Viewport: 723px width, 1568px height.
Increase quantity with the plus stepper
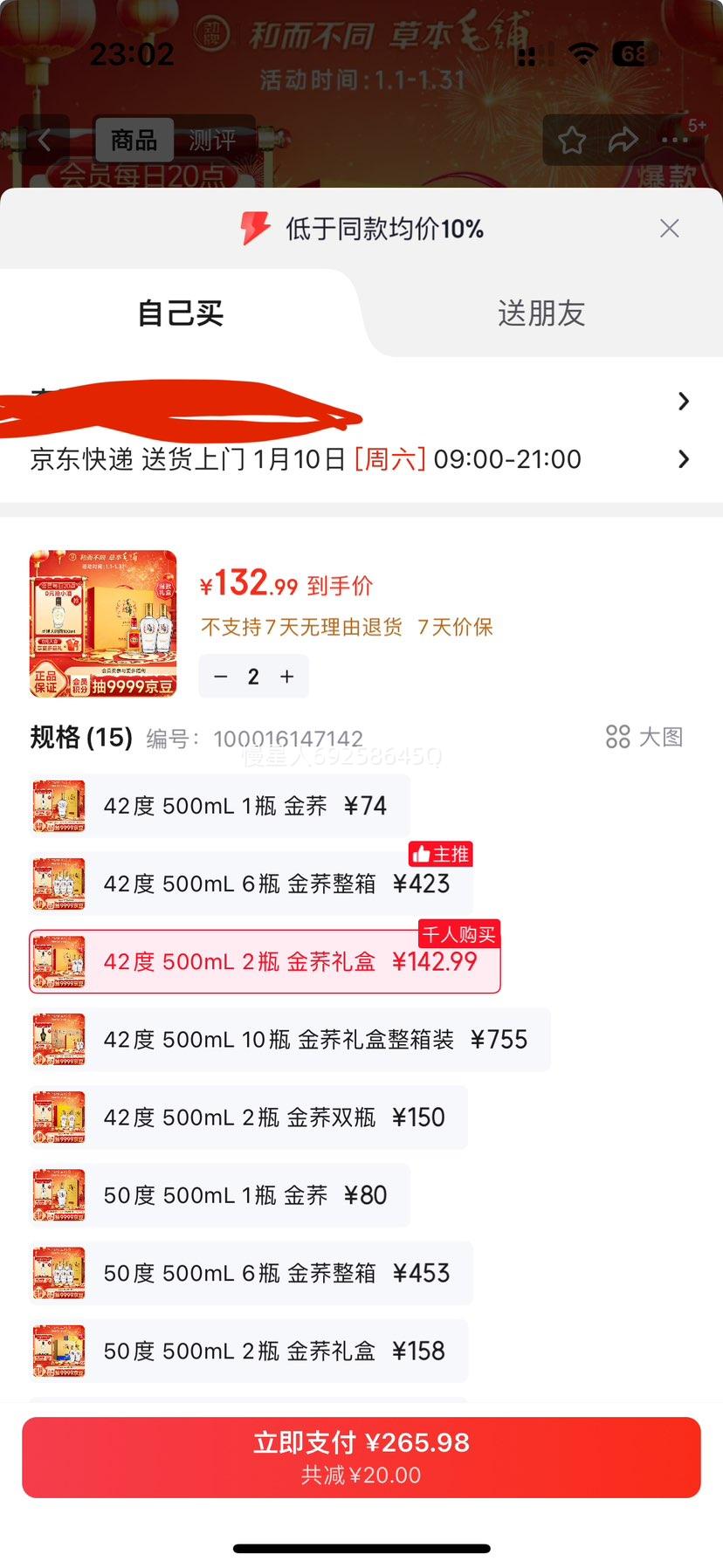click(x=286, y=676)
